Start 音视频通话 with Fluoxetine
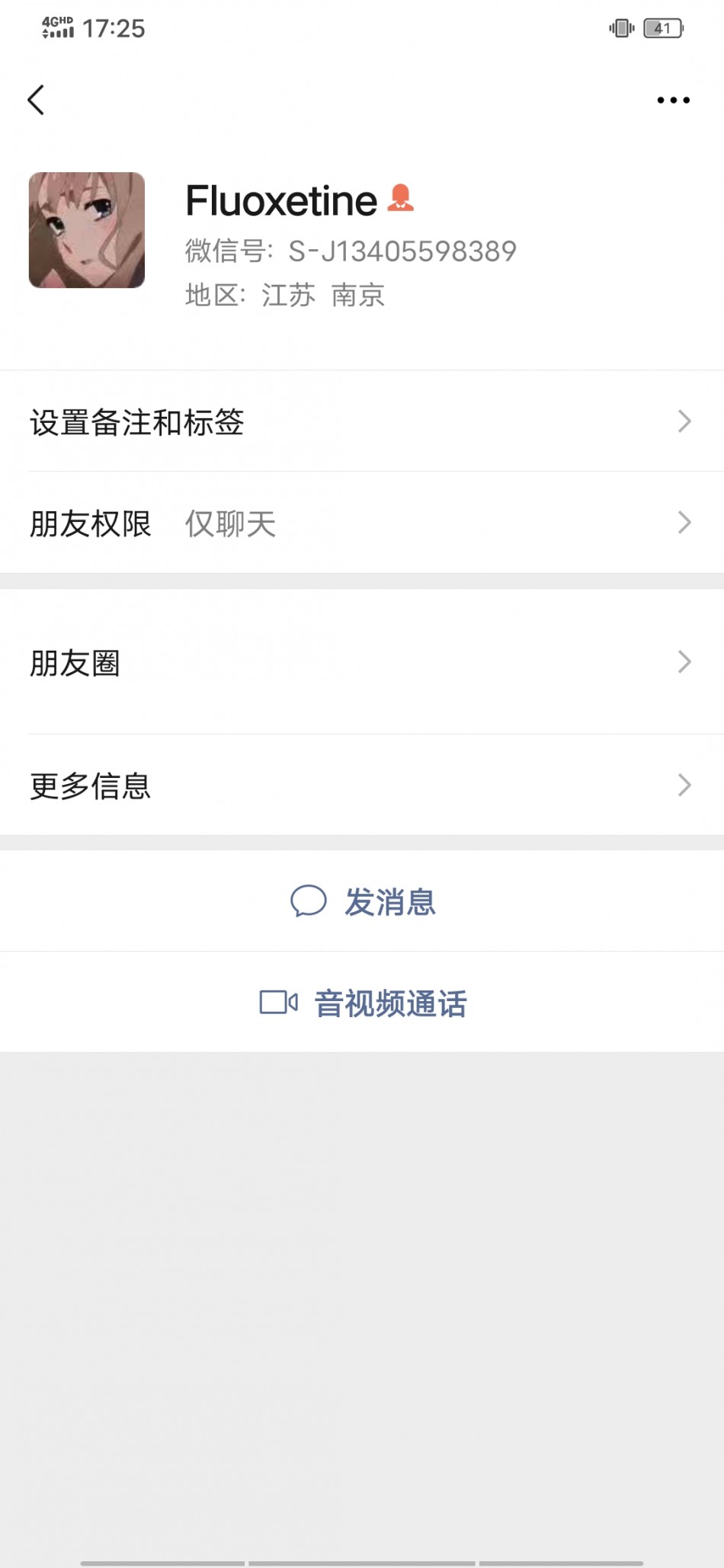 coord(363,1003)
